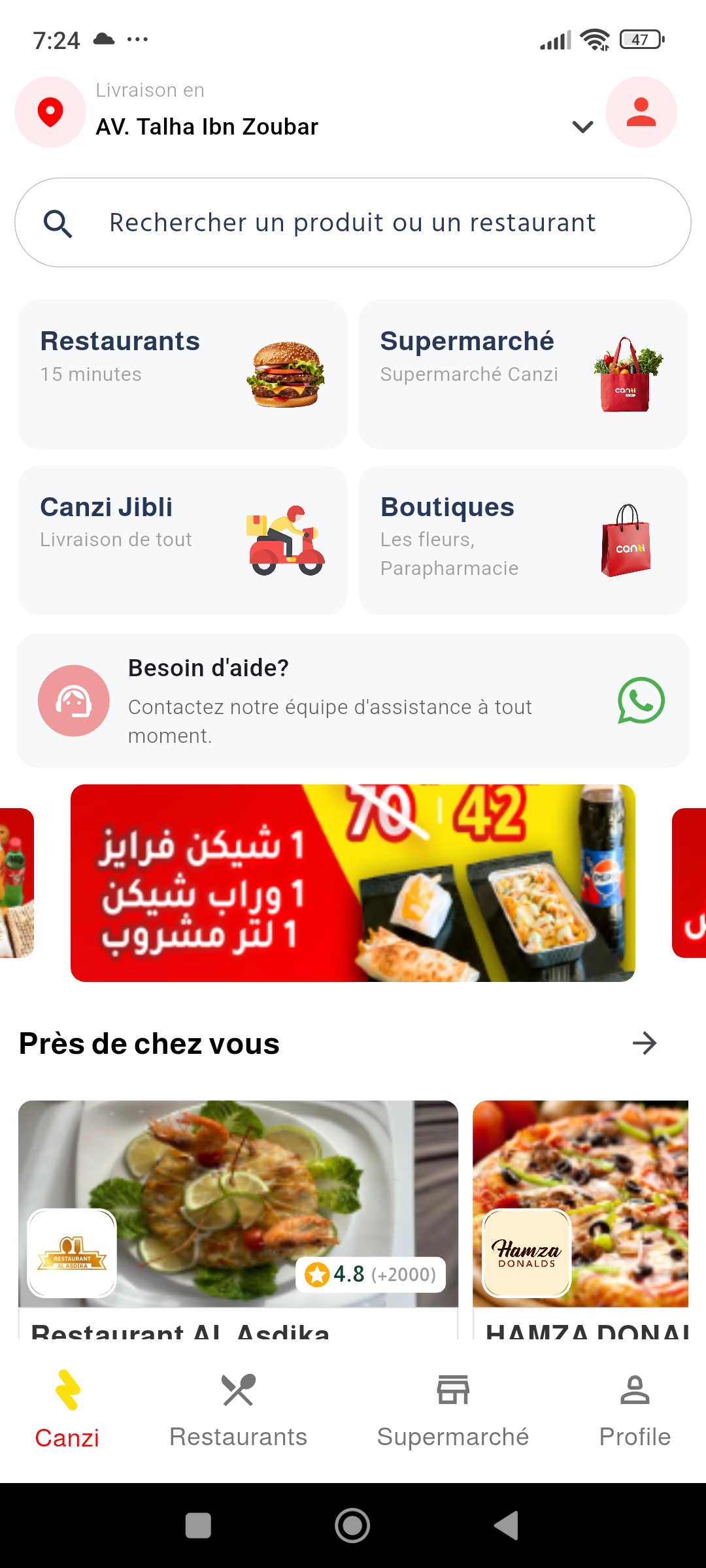Select the Canzi home tab
This screenshot has width=706, height=1568.
click(67, 1409)
